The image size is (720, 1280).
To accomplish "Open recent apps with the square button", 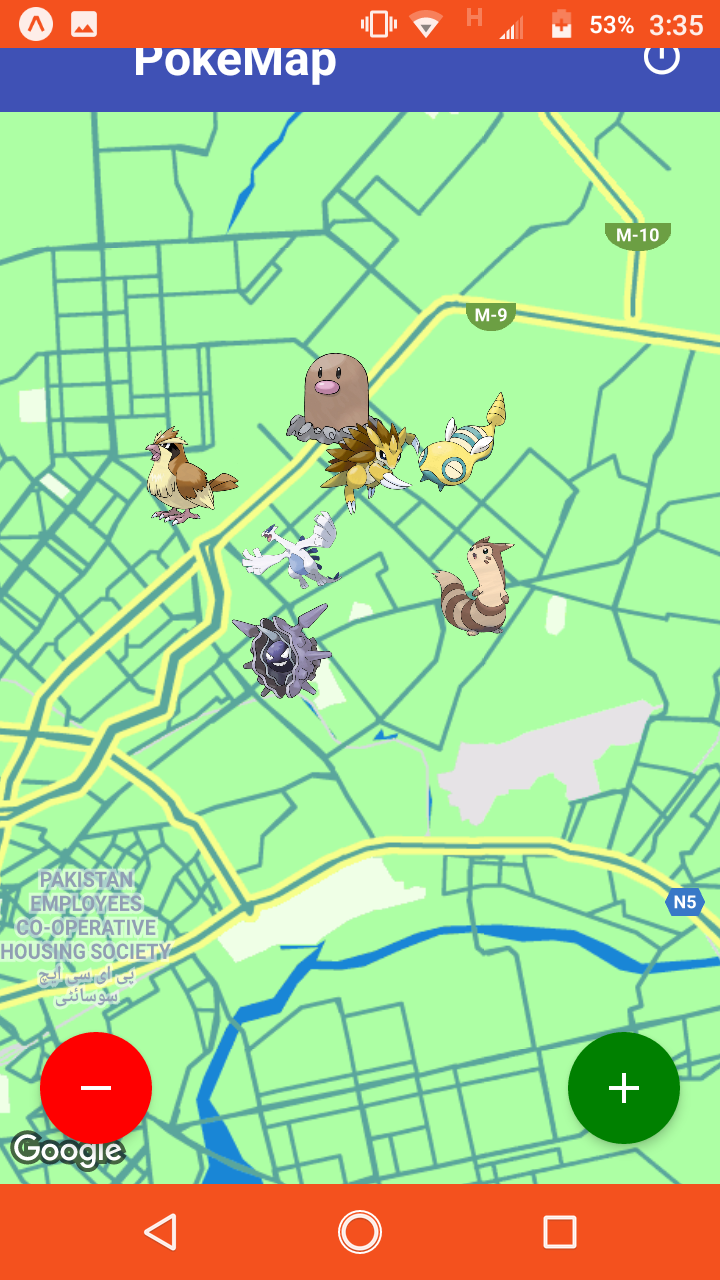I will [562, 1233].
